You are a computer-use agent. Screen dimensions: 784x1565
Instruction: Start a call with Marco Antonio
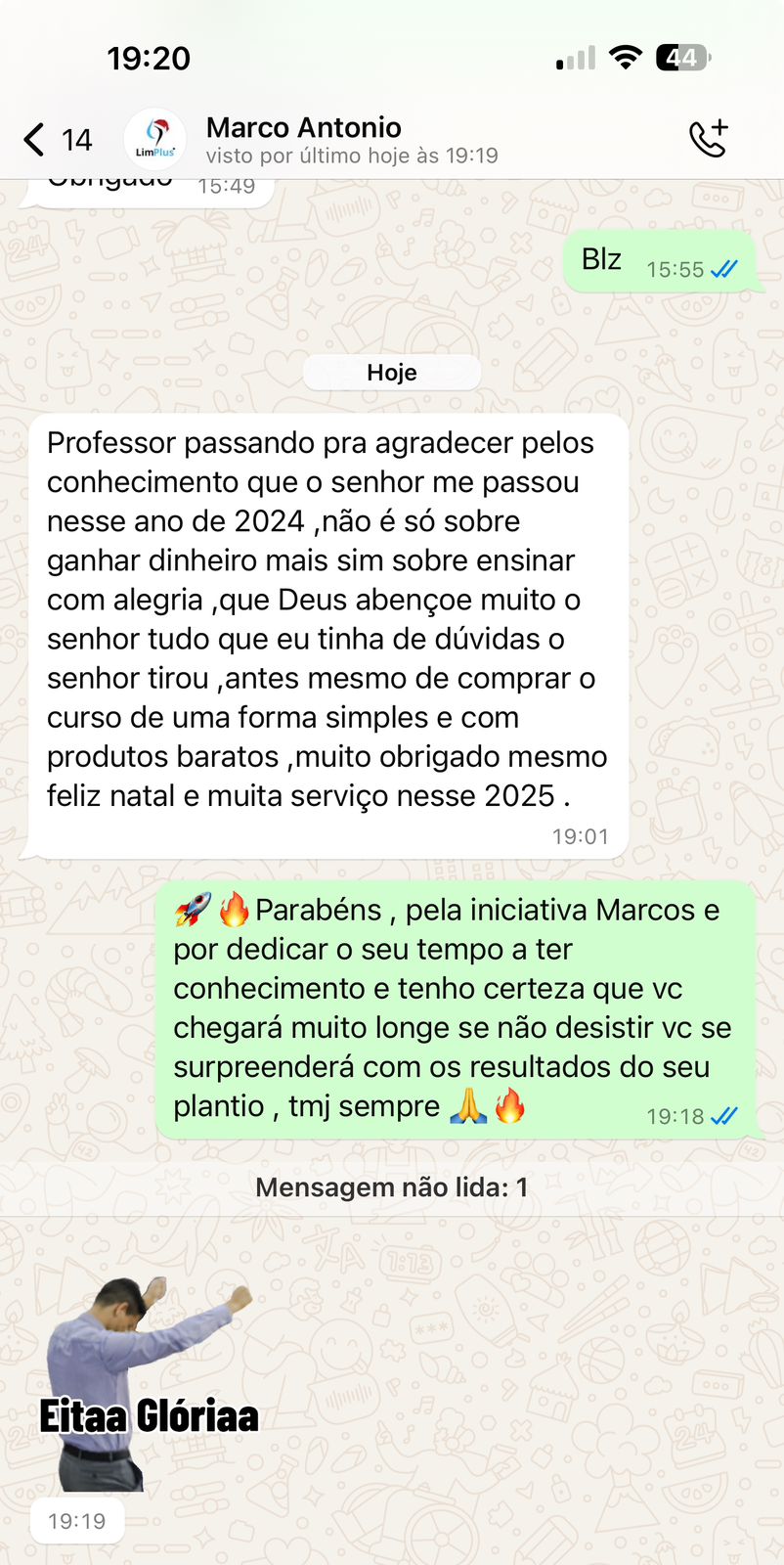pos(709,139)
